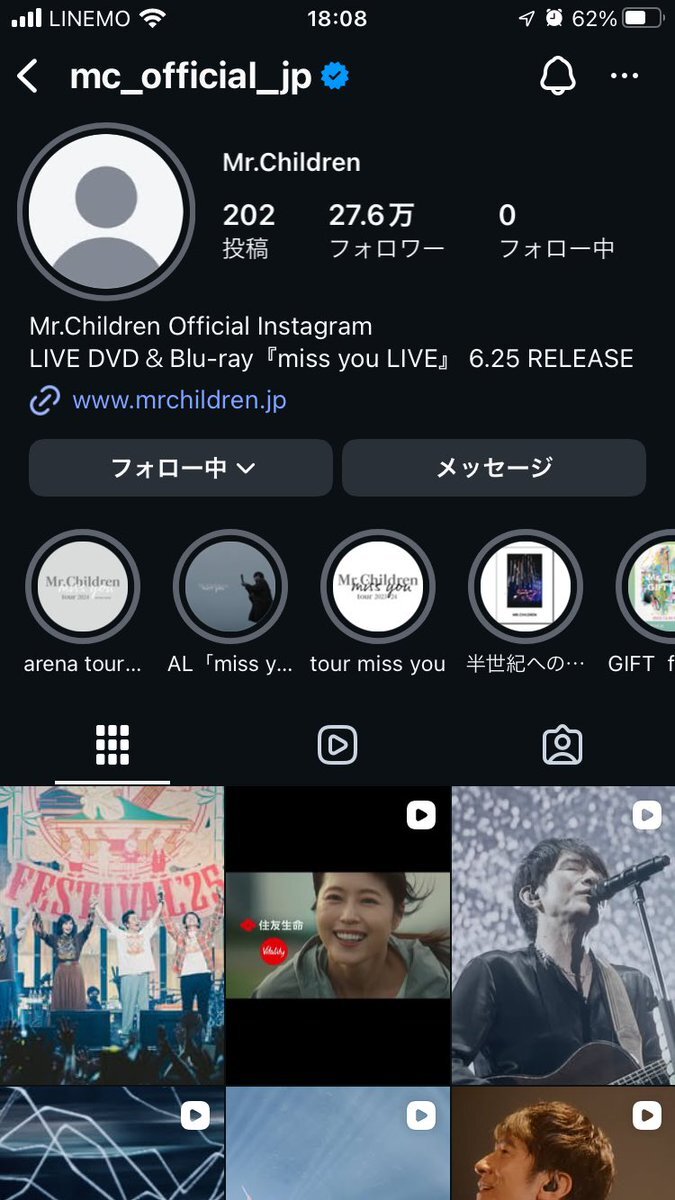Open the 'tour miss you' highlight
The image size is (675, 1200).
click(x=378, y=587)
